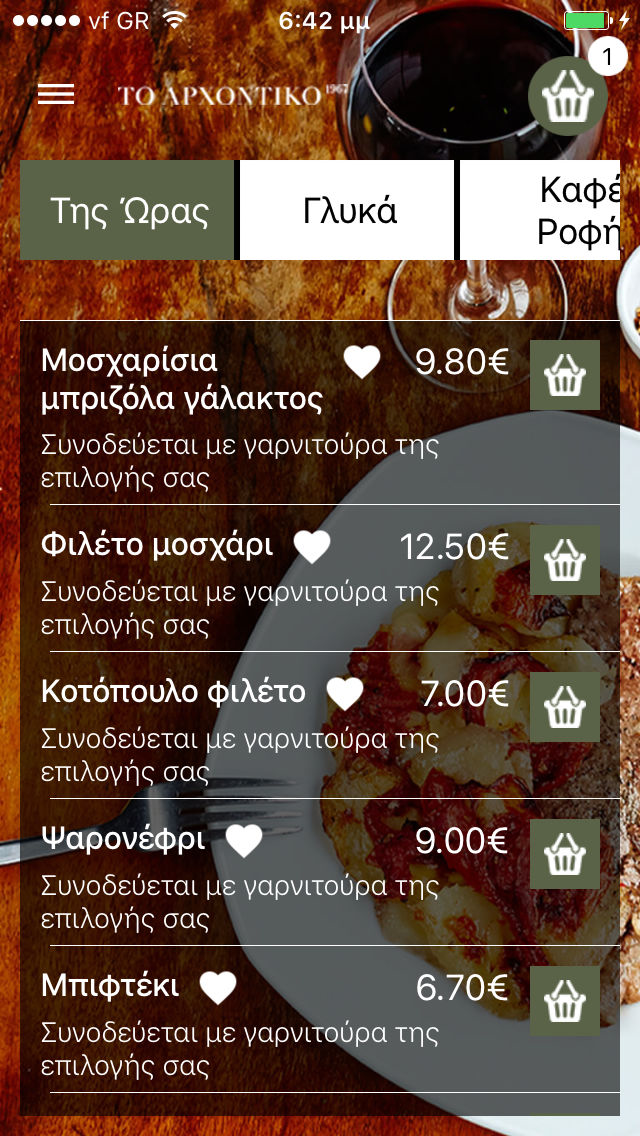The image size is (640, 1136).
Task: Add Μοσχαρίσια μπριζόλα γάλακτος to basket
Action: point(565,375)
